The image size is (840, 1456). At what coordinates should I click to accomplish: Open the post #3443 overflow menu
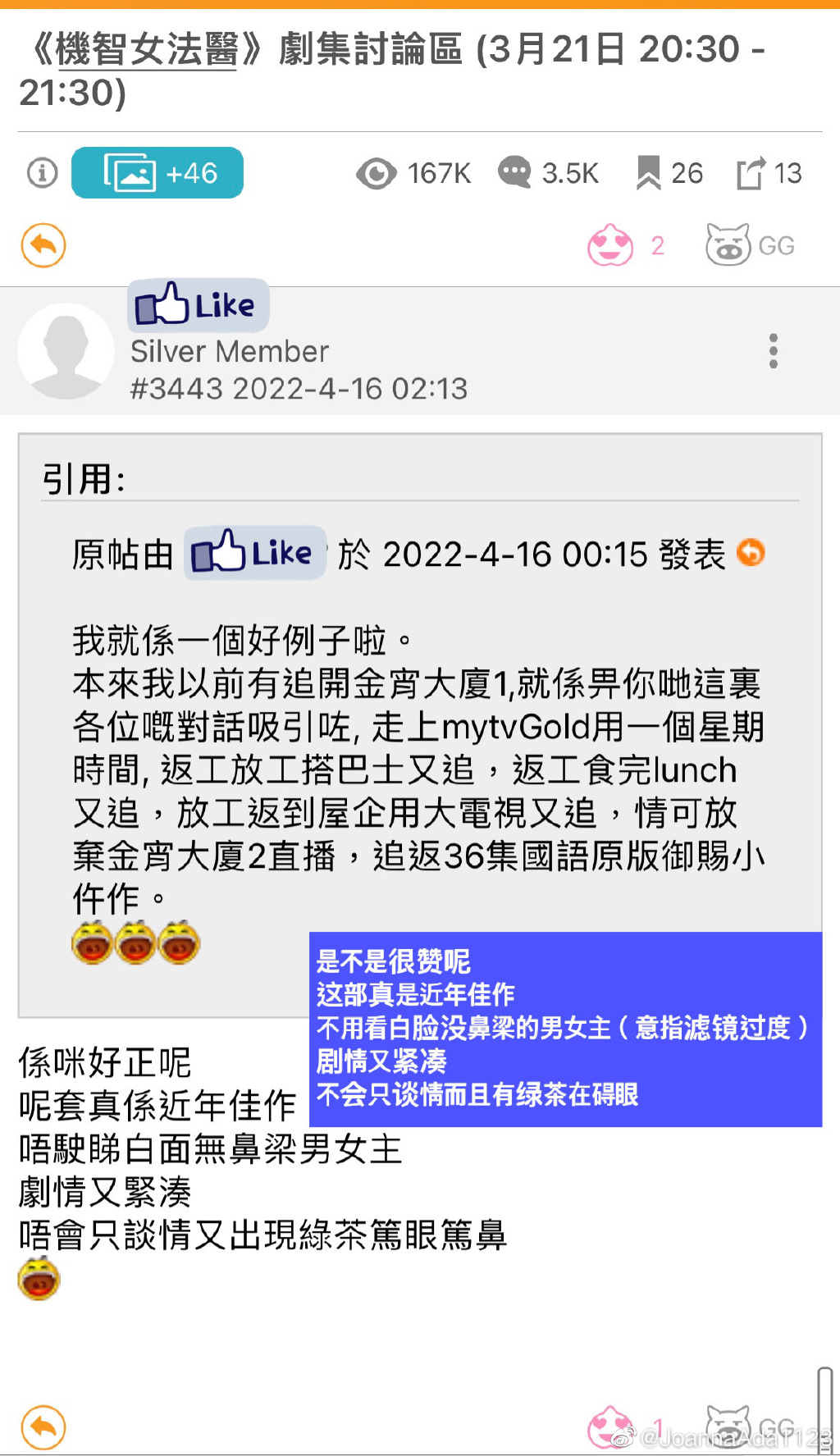773,351
